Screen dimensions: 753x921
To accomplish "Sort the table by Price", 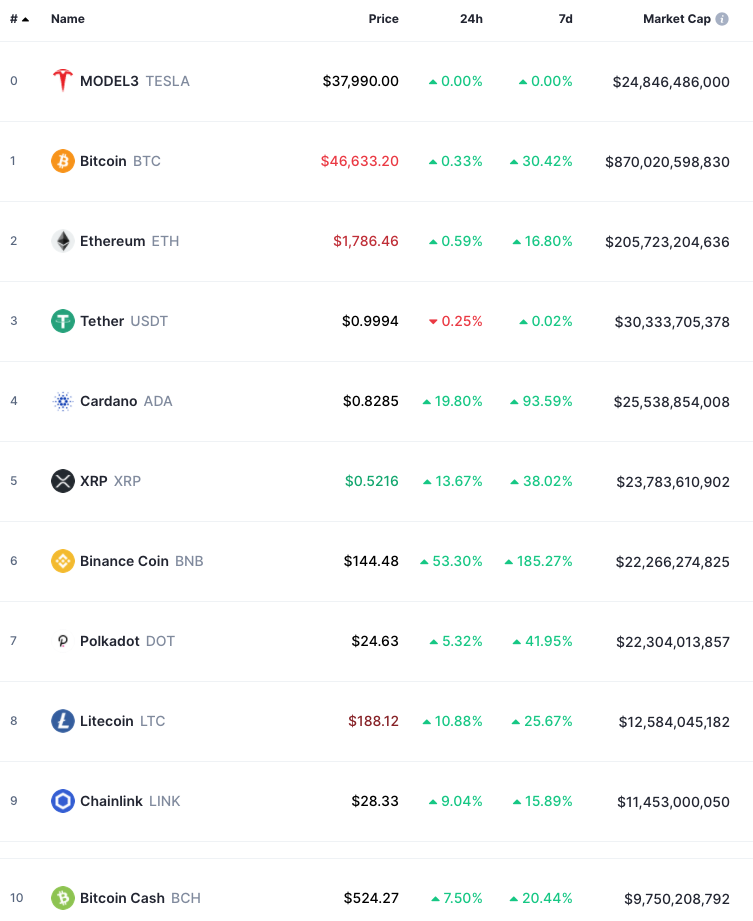I will click(x=384, y=19).
